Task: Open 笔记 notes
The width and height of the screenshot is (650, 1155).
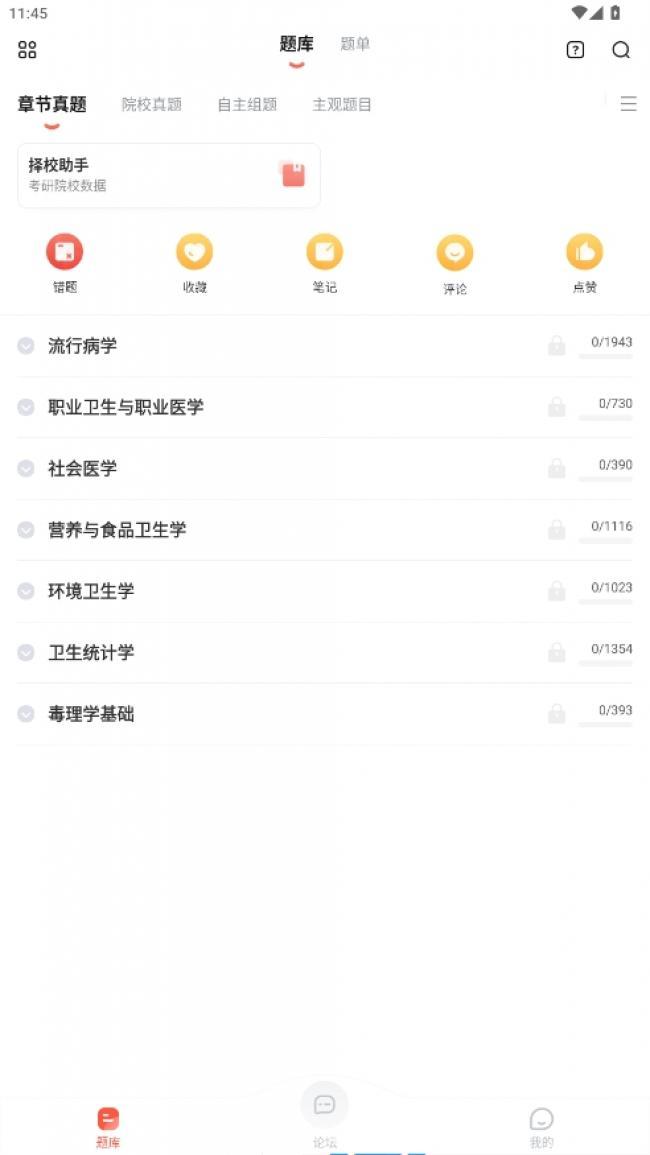Action: coord(324,264)
